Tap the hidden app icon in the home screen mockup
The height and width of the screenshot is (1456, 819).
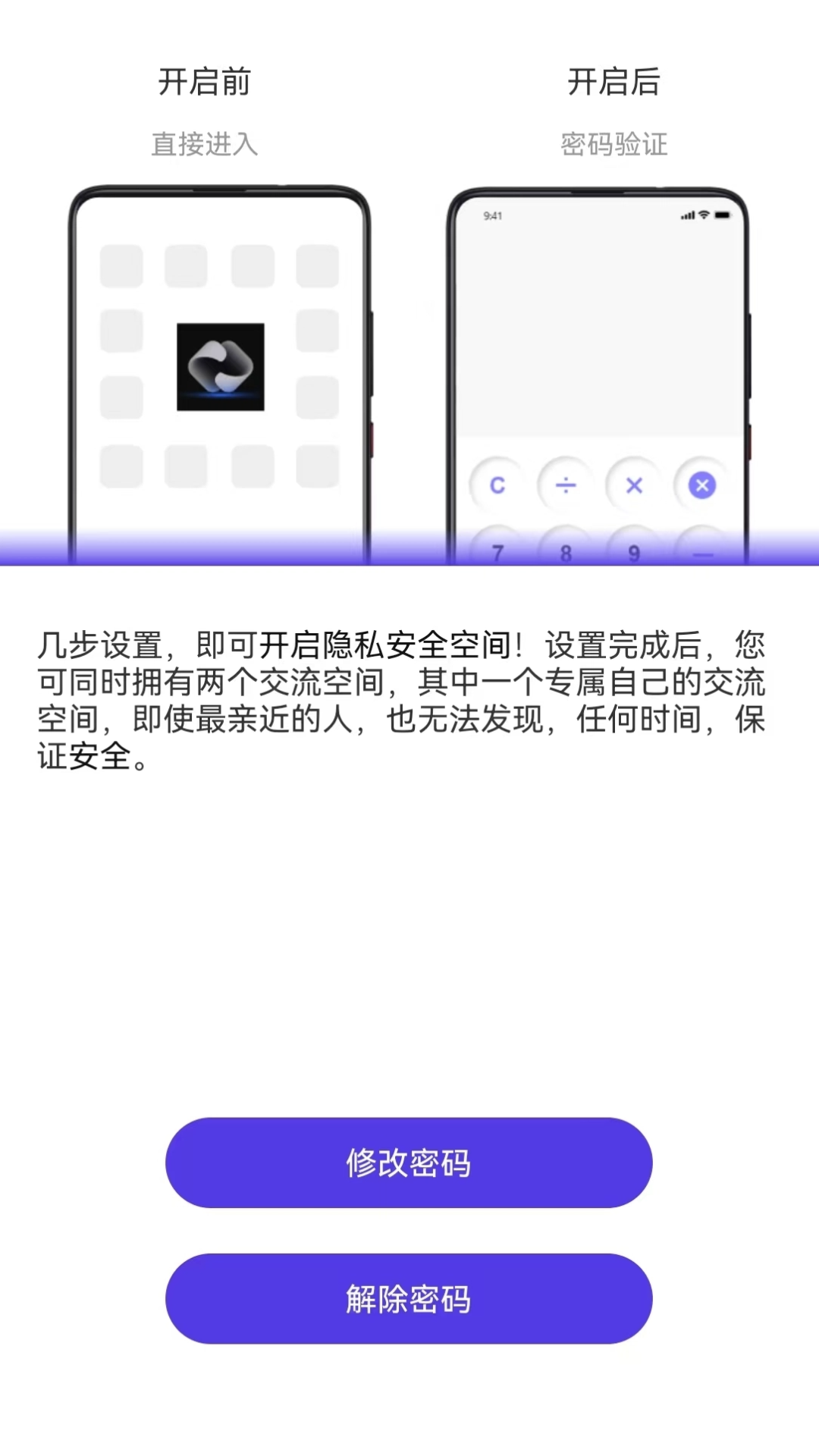coord(219,365)
